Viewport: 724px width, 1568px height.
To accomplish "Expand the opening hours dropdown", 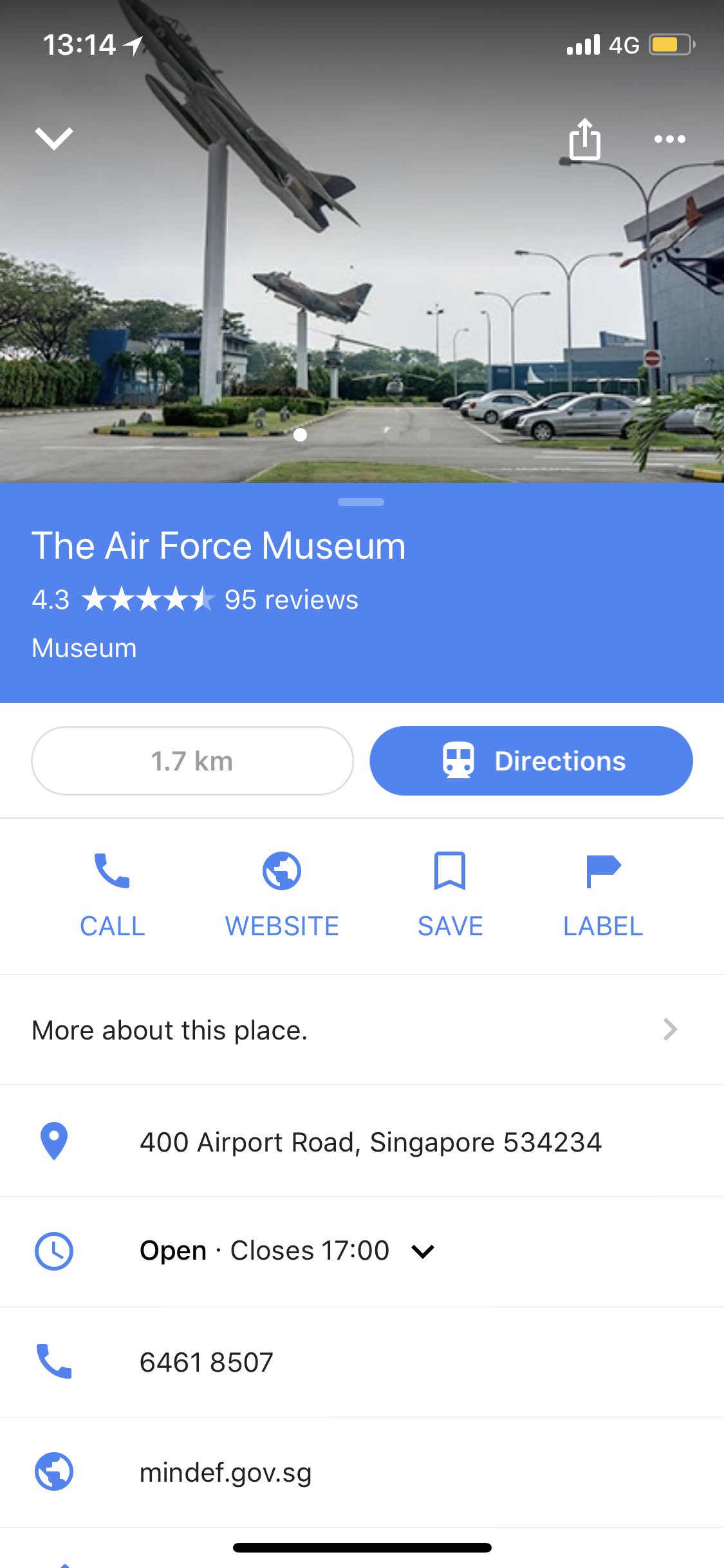I will coord(423,1251).
